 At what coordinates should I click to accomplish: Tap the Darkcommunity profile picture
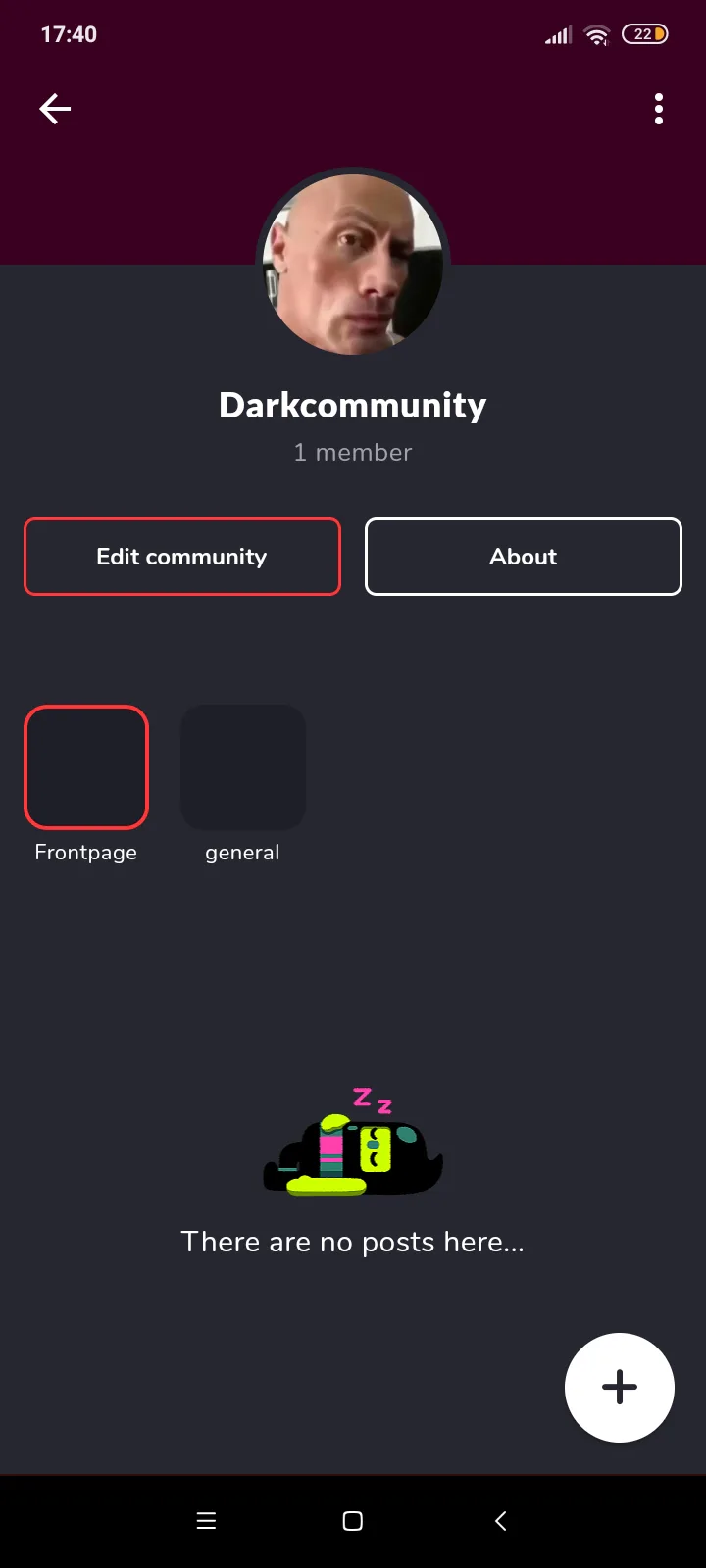click(353, 264)
